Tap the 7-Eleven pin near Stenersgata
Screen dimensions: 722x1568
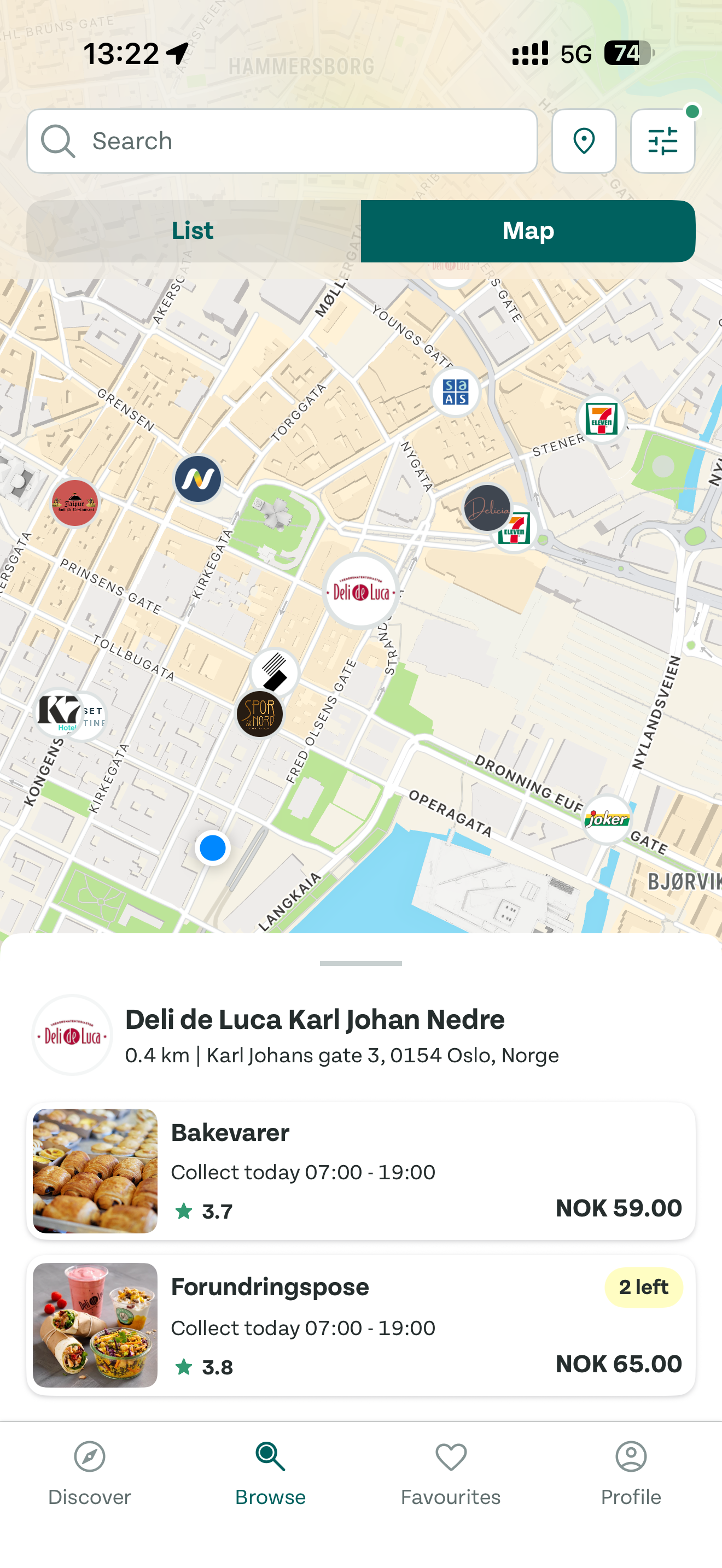601,419
